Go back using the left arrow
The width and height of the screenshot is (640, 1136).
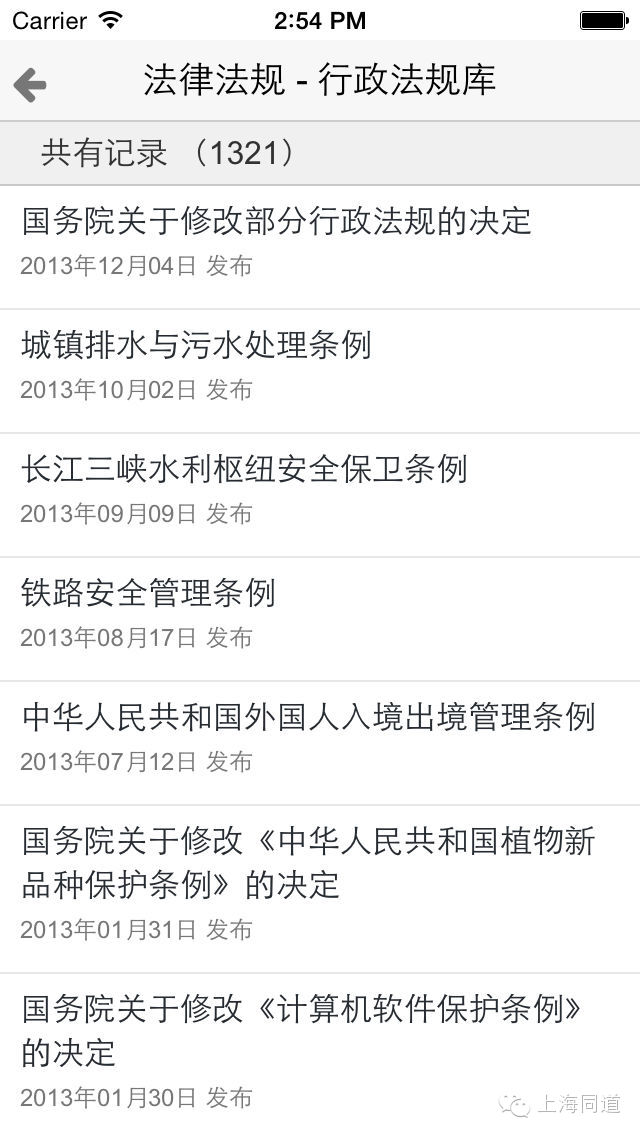coord(30,84)
